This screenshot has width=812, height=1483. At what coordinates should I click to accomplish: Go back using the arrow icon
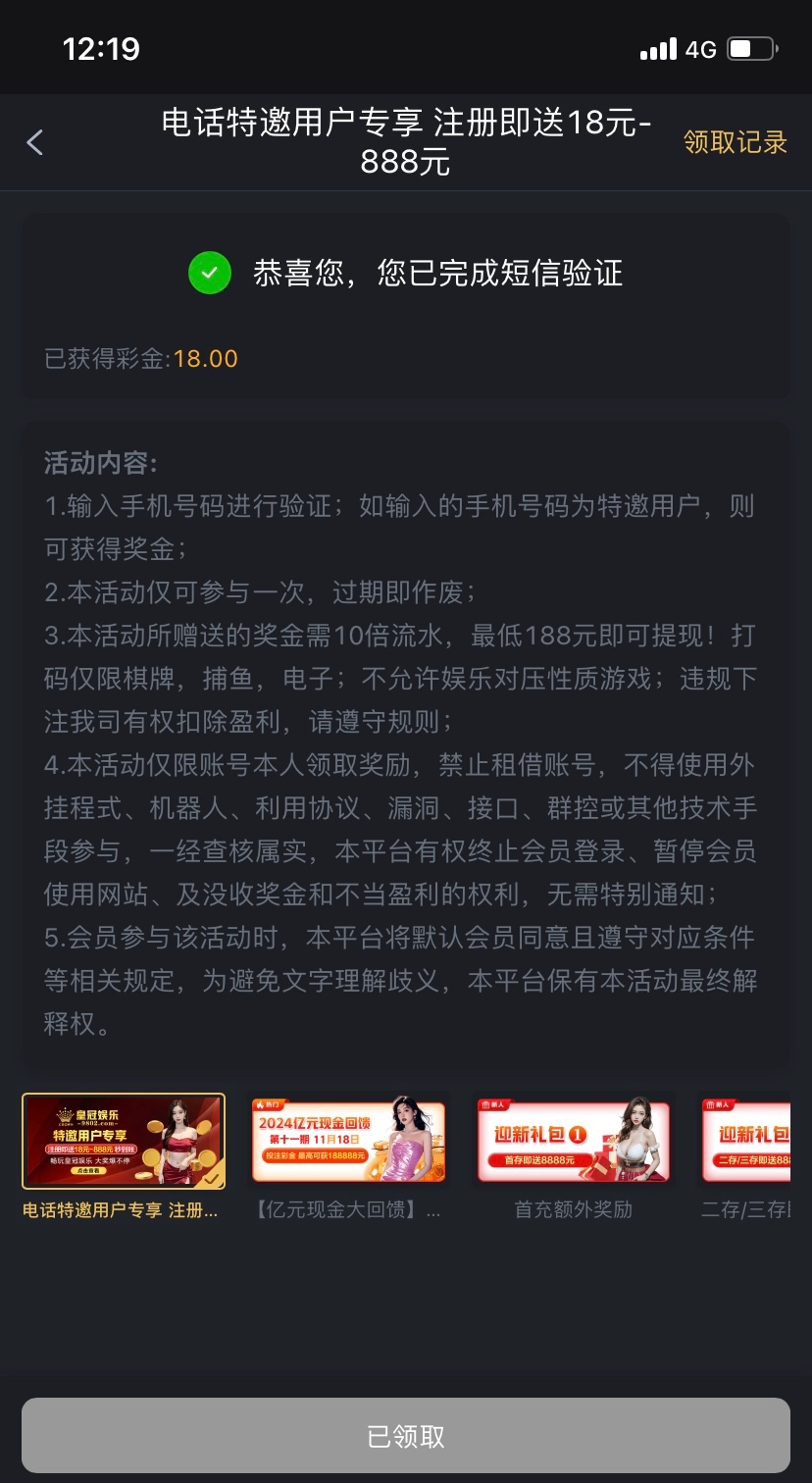pyautogui.click(x=35, y=143)
